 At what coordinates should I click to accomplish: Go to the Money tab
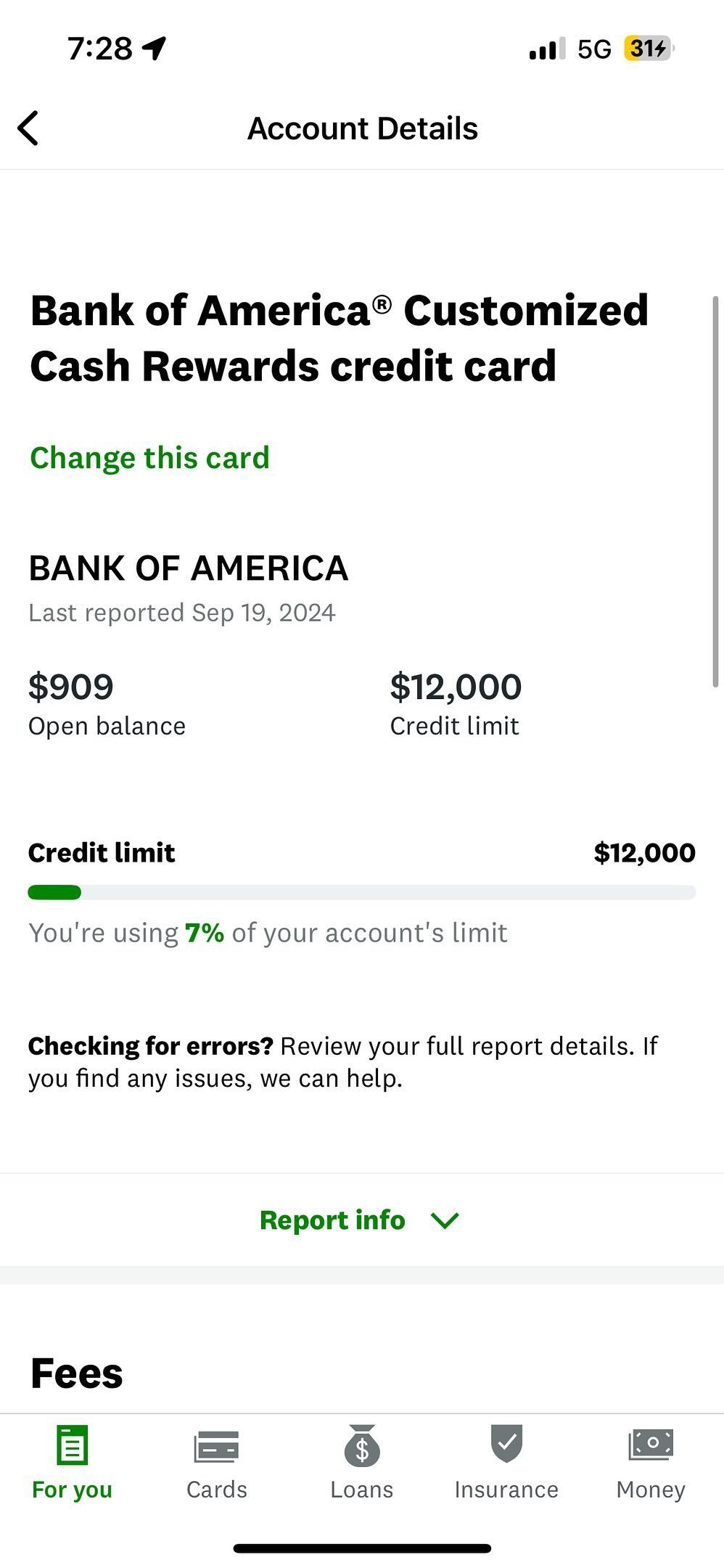click(651, 1462)
